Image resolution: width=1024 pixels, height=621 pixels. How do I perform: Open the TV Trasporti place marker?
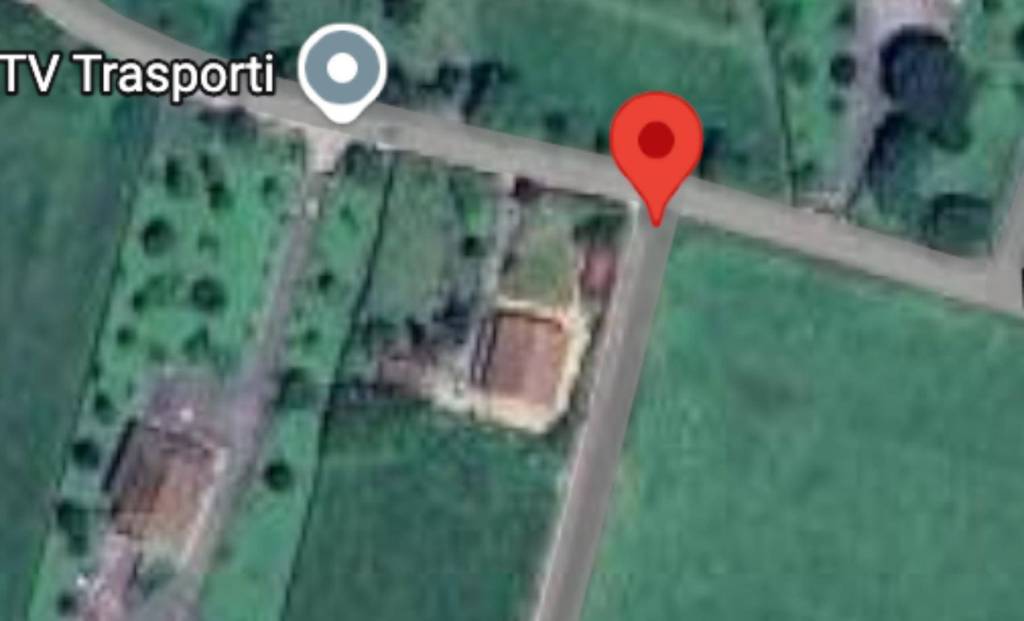[x=343, y=70]
